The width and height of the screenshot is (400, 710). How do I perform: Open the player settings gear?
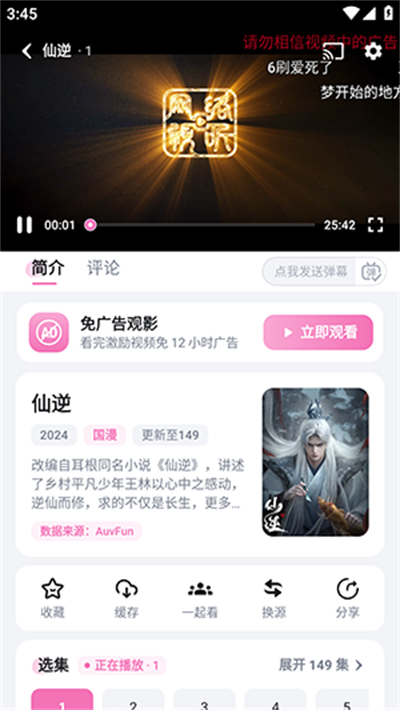click(373, 51)
